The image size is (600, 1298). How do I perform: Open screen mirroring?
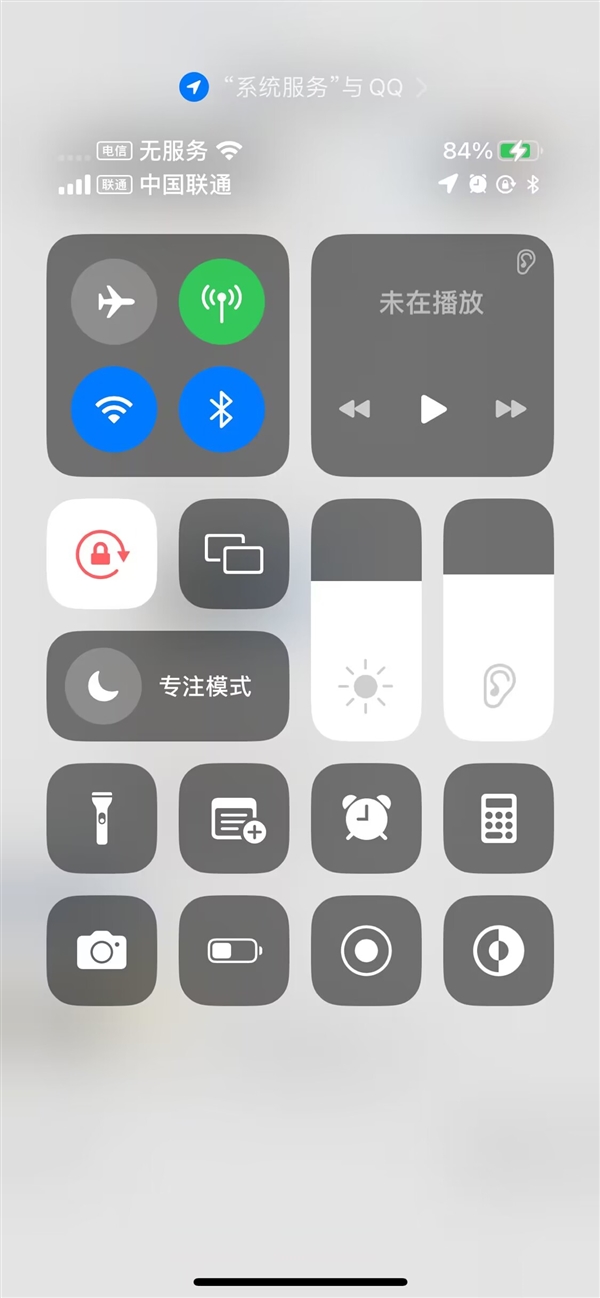coord(234,553)
